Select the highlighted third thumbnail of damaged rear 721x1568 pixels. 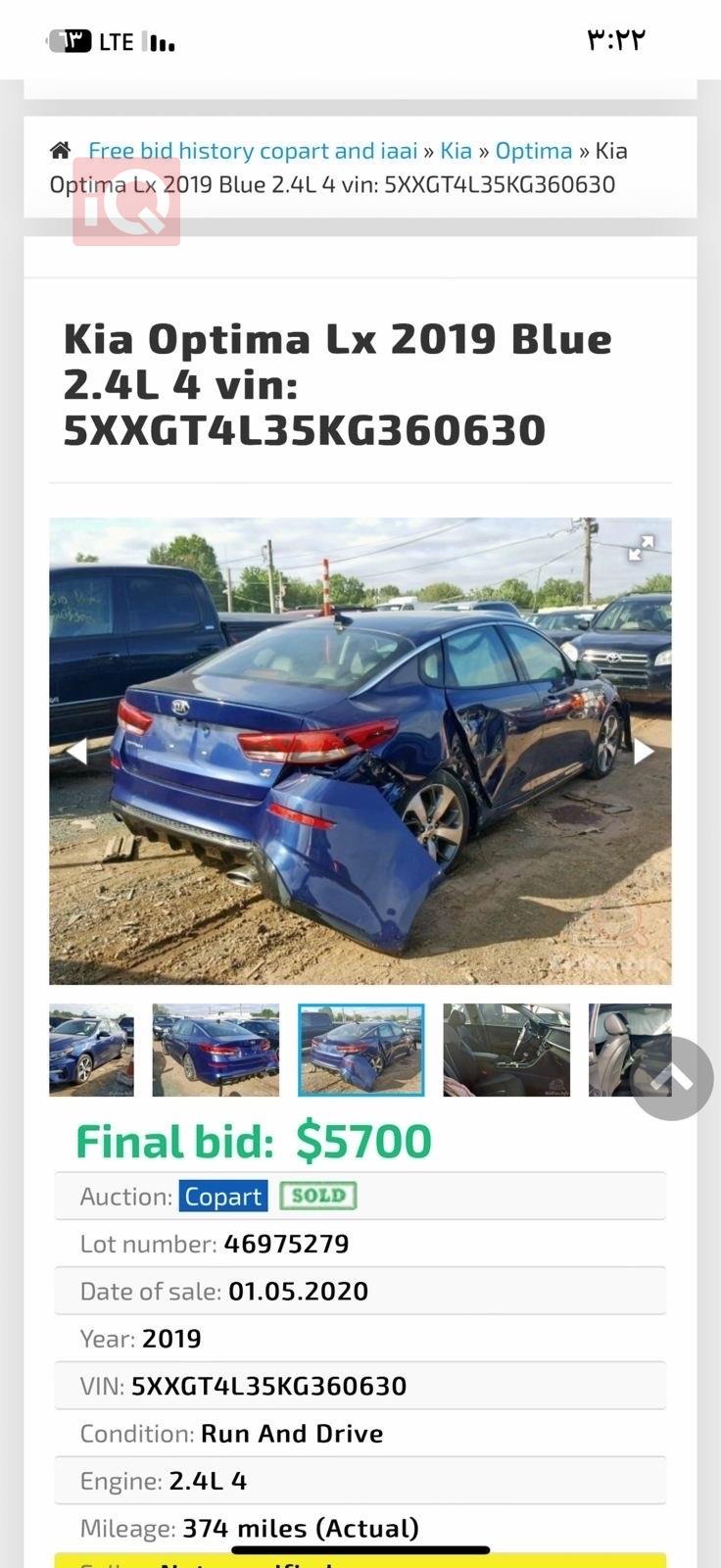(360, 1050)
